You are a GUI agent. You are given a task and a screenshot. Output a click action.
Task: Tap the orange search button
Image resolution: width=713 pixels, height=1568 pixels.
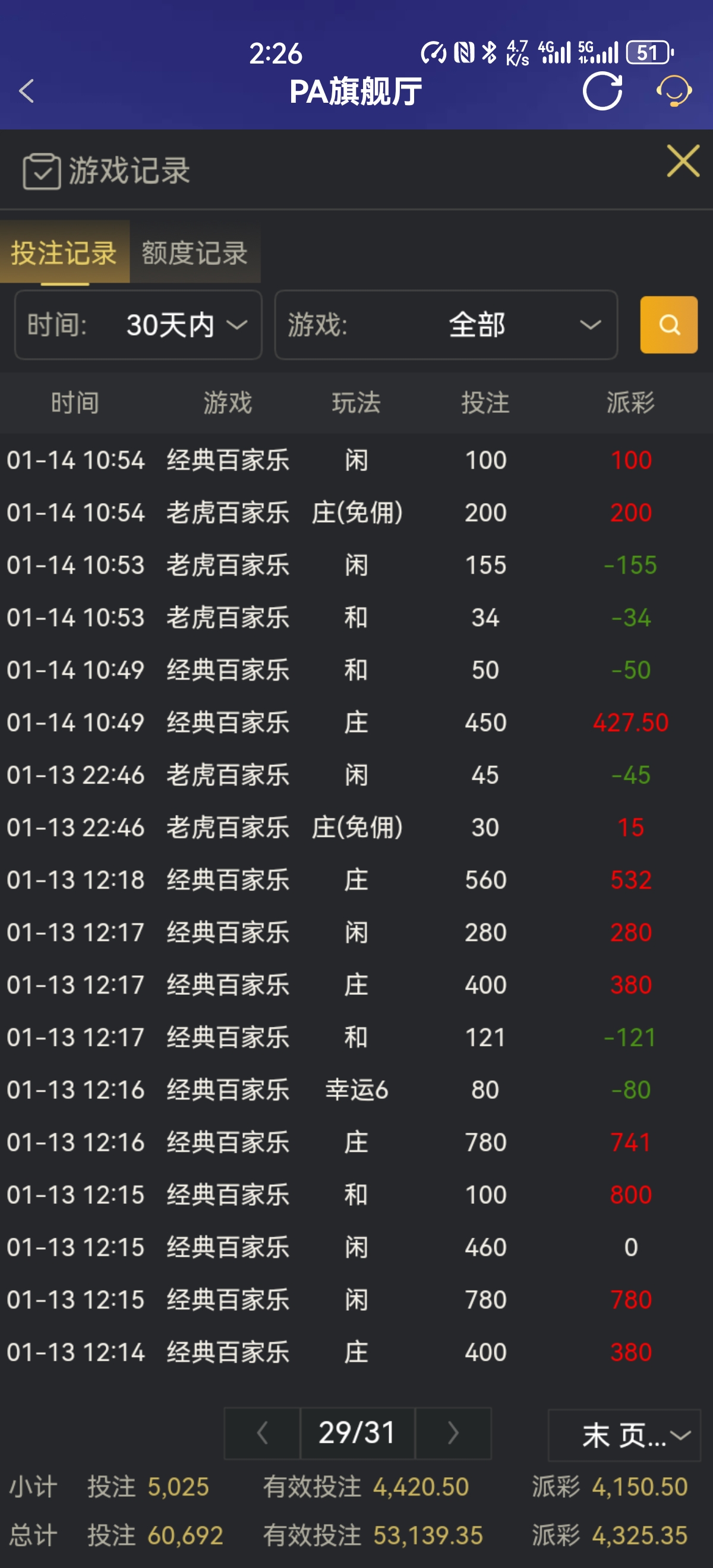point(668,325)
